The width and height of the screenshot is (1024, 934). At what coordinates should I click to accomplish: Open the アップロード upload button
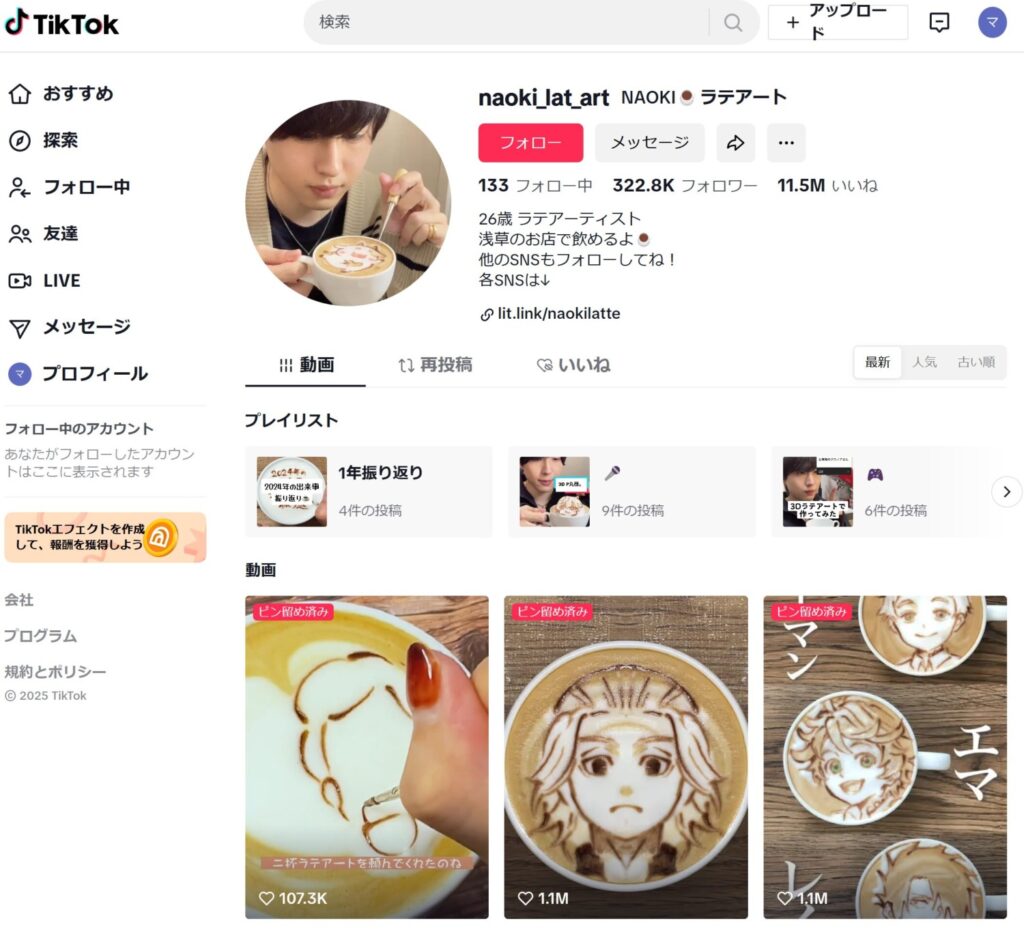click(x=837, y=22)
